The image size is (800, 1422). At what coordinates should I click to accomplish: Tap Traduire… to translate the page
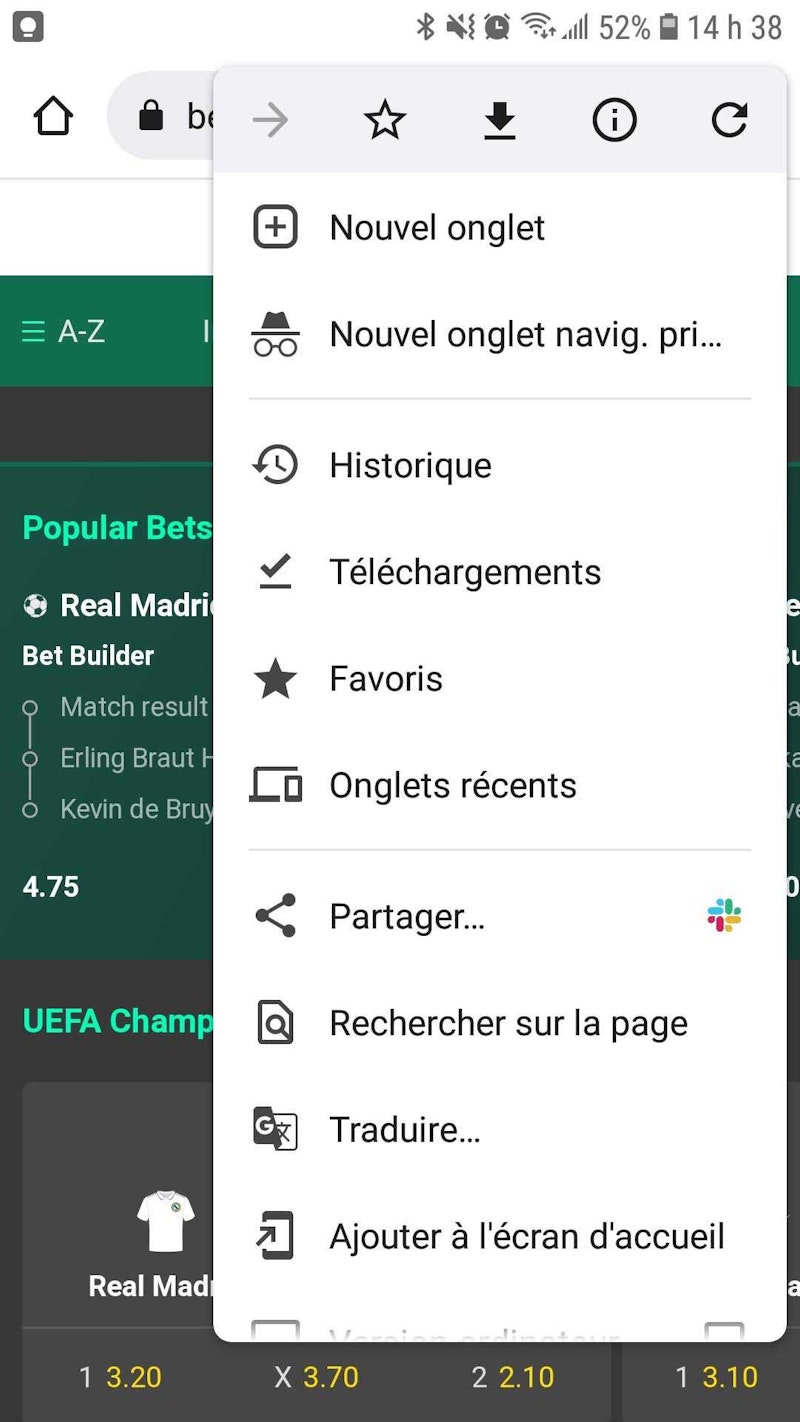(405, 1130)
